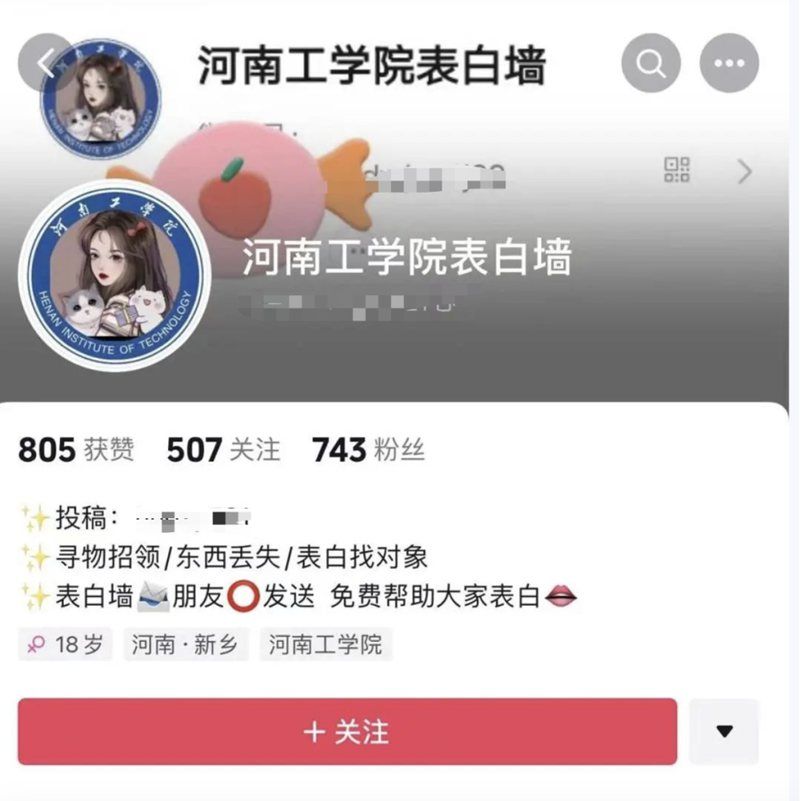
Task: Expand the dropdown arrow beside 关注
Action: [725, 732]
